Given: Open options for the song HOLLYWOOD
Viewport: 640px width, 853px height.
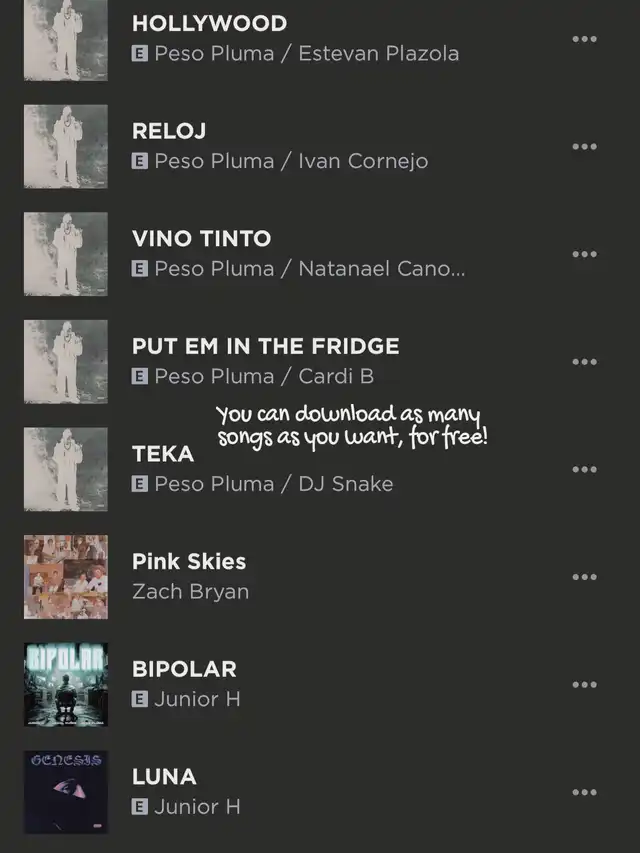Looking at the screenshot, I should pos(584,39).
